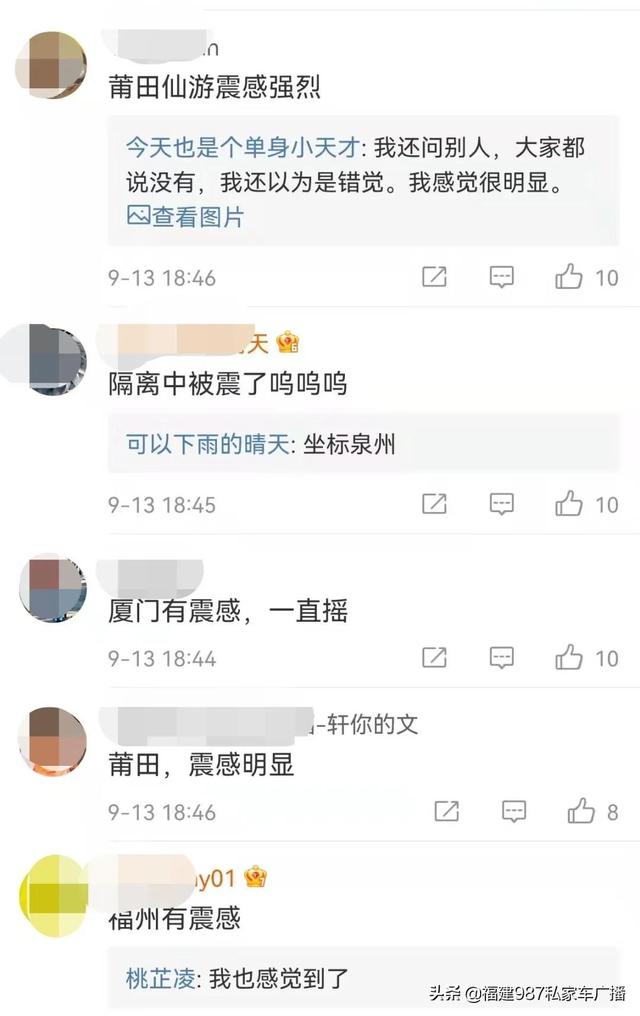This screenshot has height=1016, width=640.
Task: Repost the comment 厦门有震感，一直摇
Action: coord(434,657)
